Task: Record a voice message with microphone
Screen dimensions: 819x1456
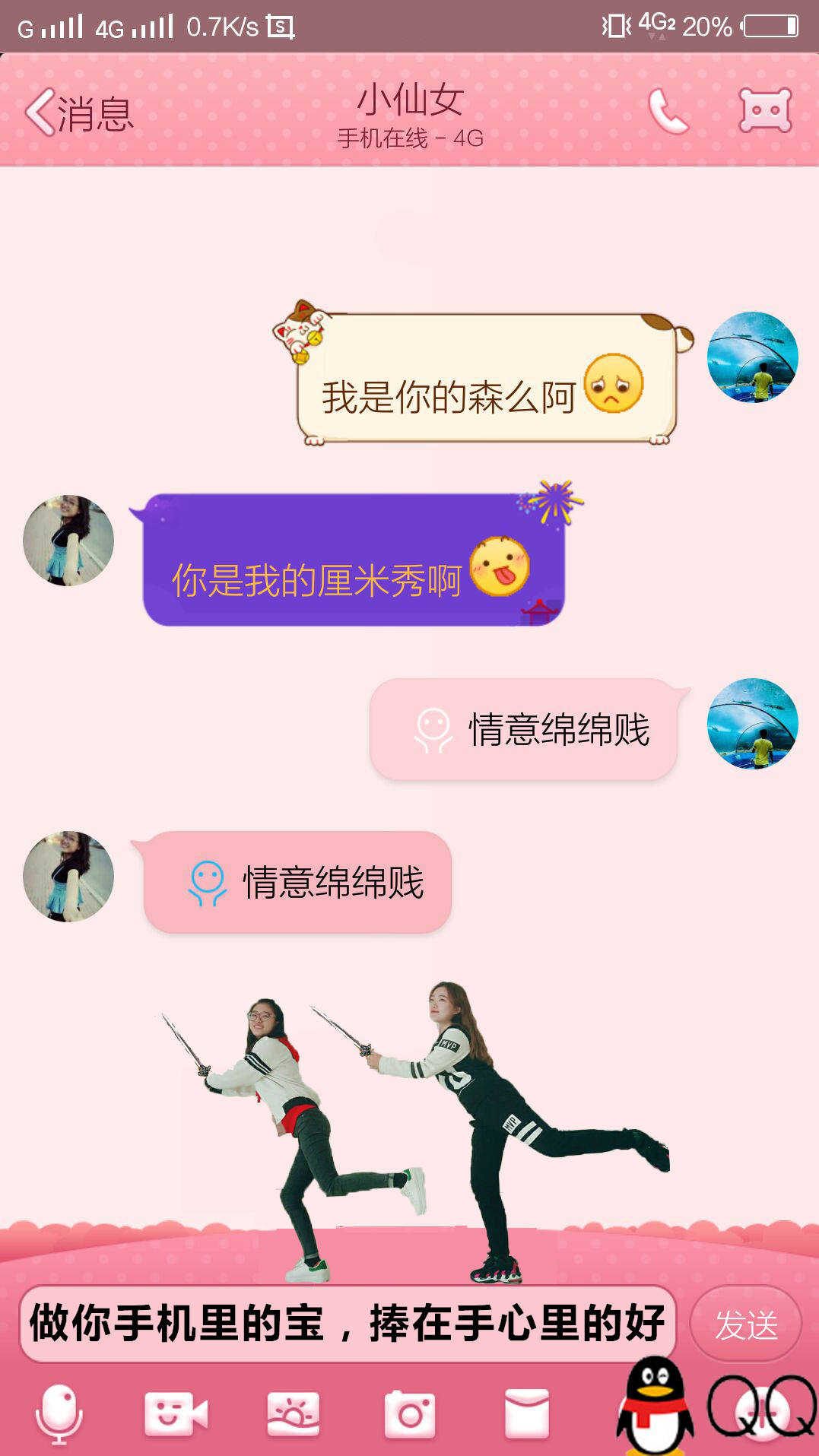Action: tap(59, 1413)
